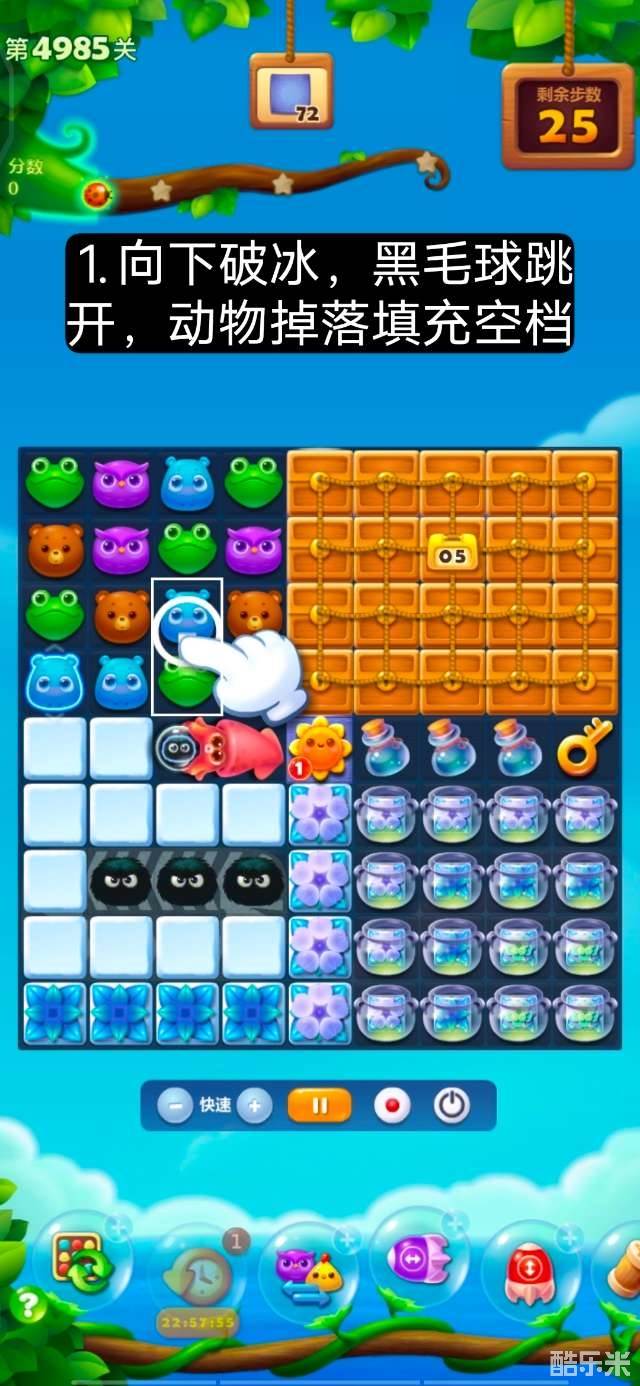The width and height of the screenshot is (640, 1386).
Task: Open help with the green question mark
Action: click(x=27, y=1305)
